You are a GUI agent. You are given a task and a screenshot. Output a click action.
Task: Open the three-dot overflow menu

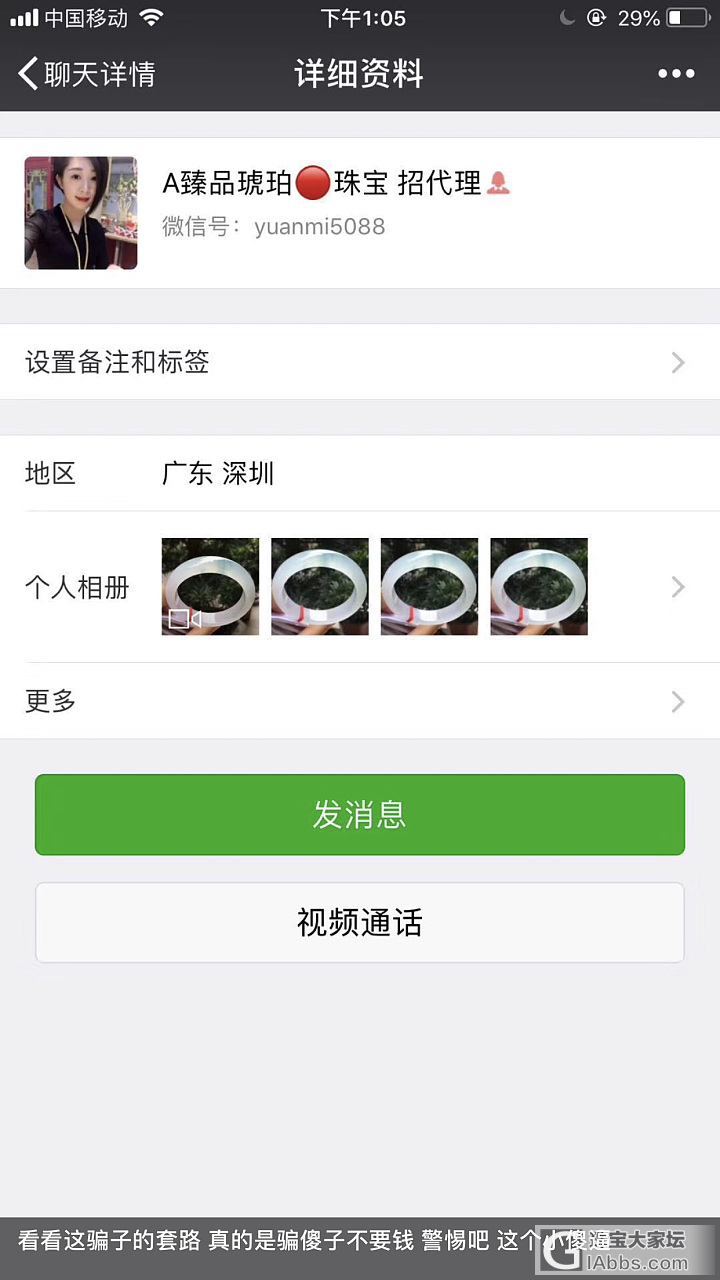(676, 74)
